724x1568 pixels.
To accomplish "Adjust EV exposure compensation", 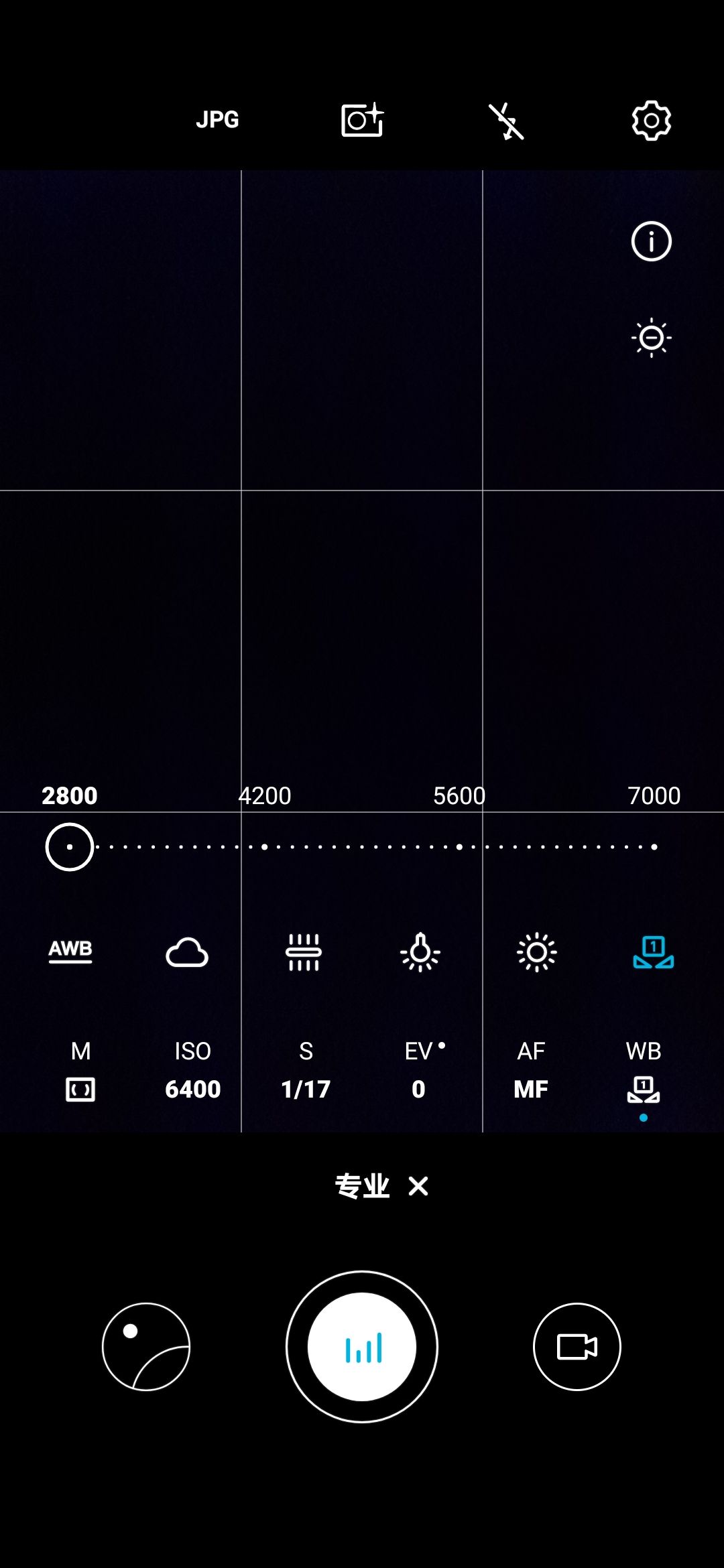I will (x=418, y=1070).
